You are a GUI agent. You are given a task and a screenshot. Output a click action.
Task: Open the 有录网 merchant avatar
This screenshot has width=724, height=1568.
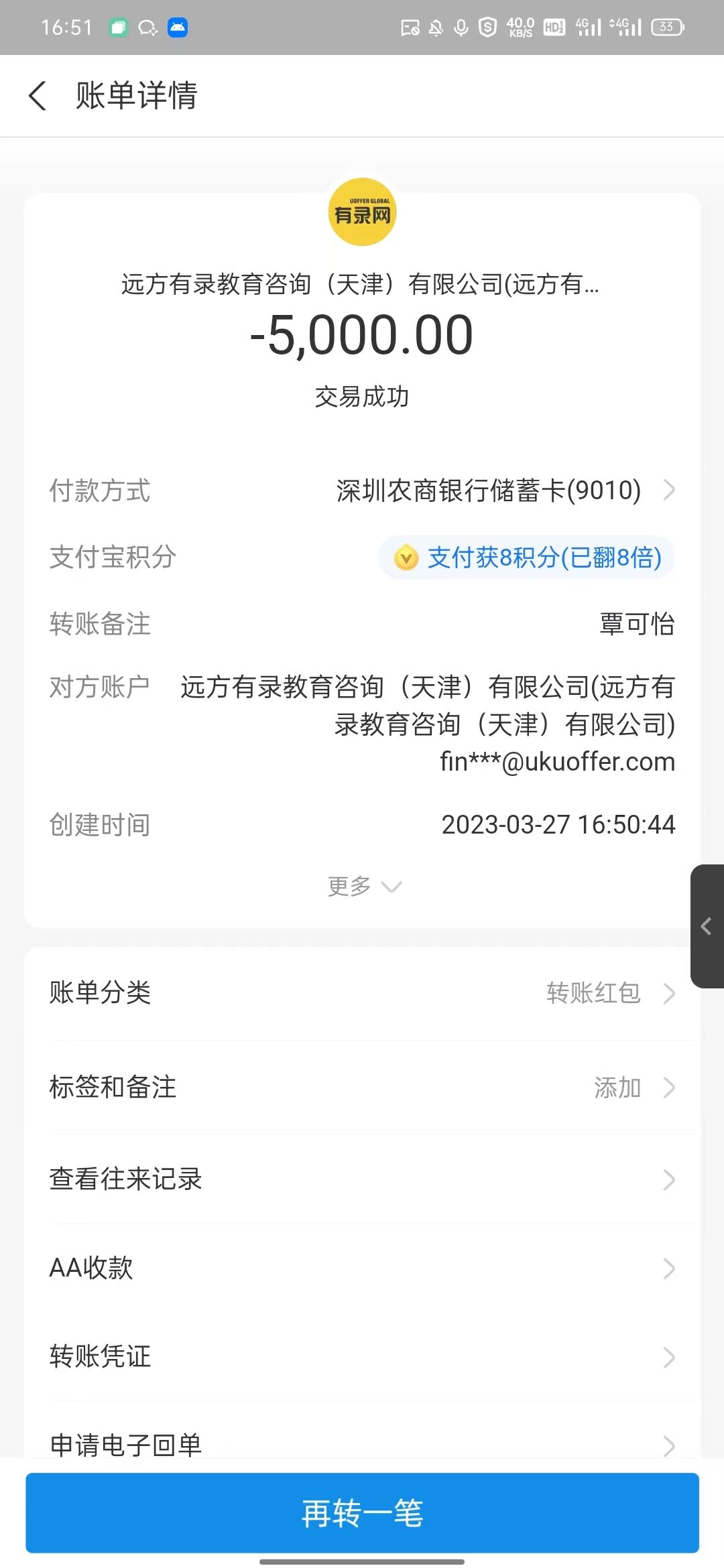pos(362,212)
